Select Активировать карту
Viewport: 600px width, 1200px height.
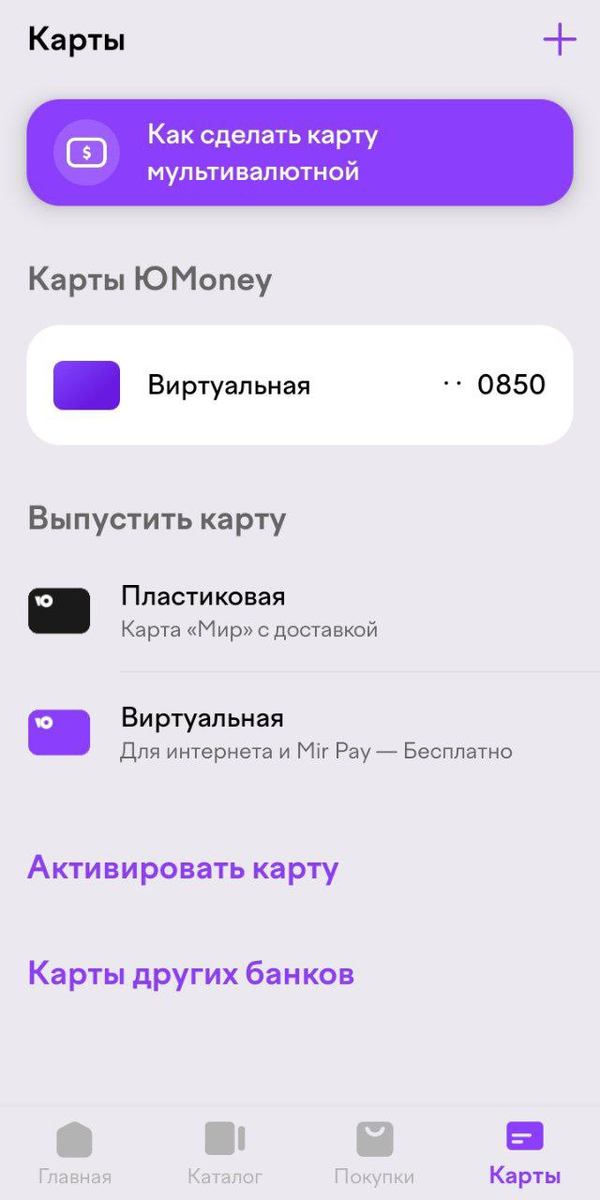click(x=183, y=868)
